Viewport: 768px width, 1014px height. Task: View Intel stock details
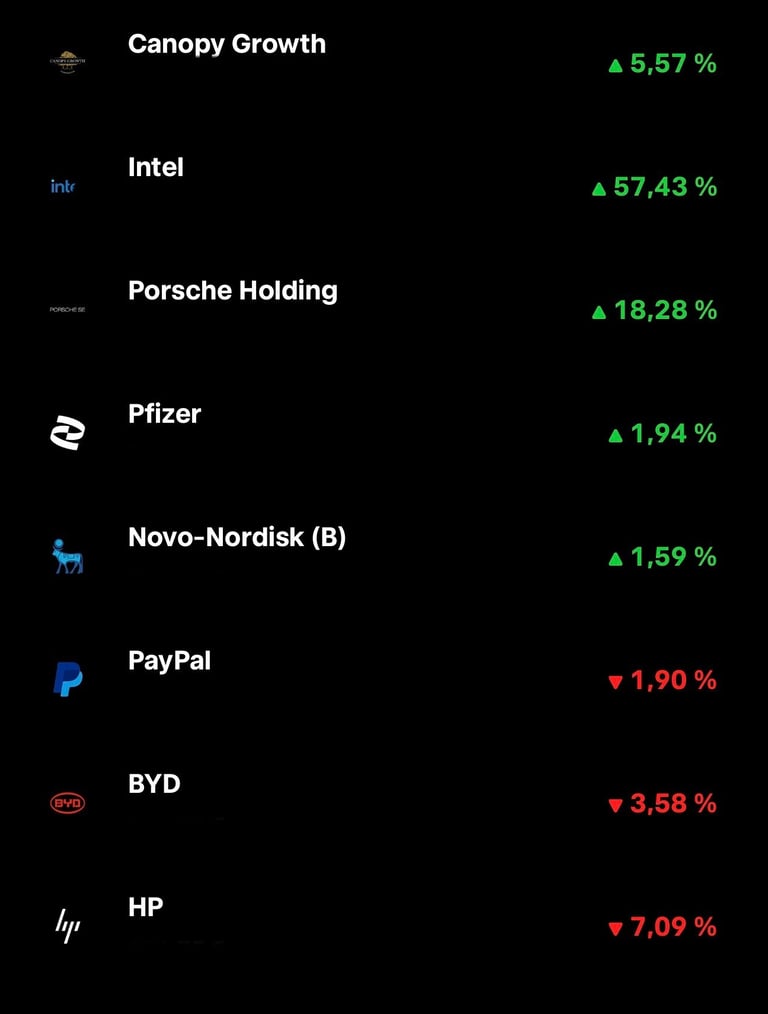point(156,168)
